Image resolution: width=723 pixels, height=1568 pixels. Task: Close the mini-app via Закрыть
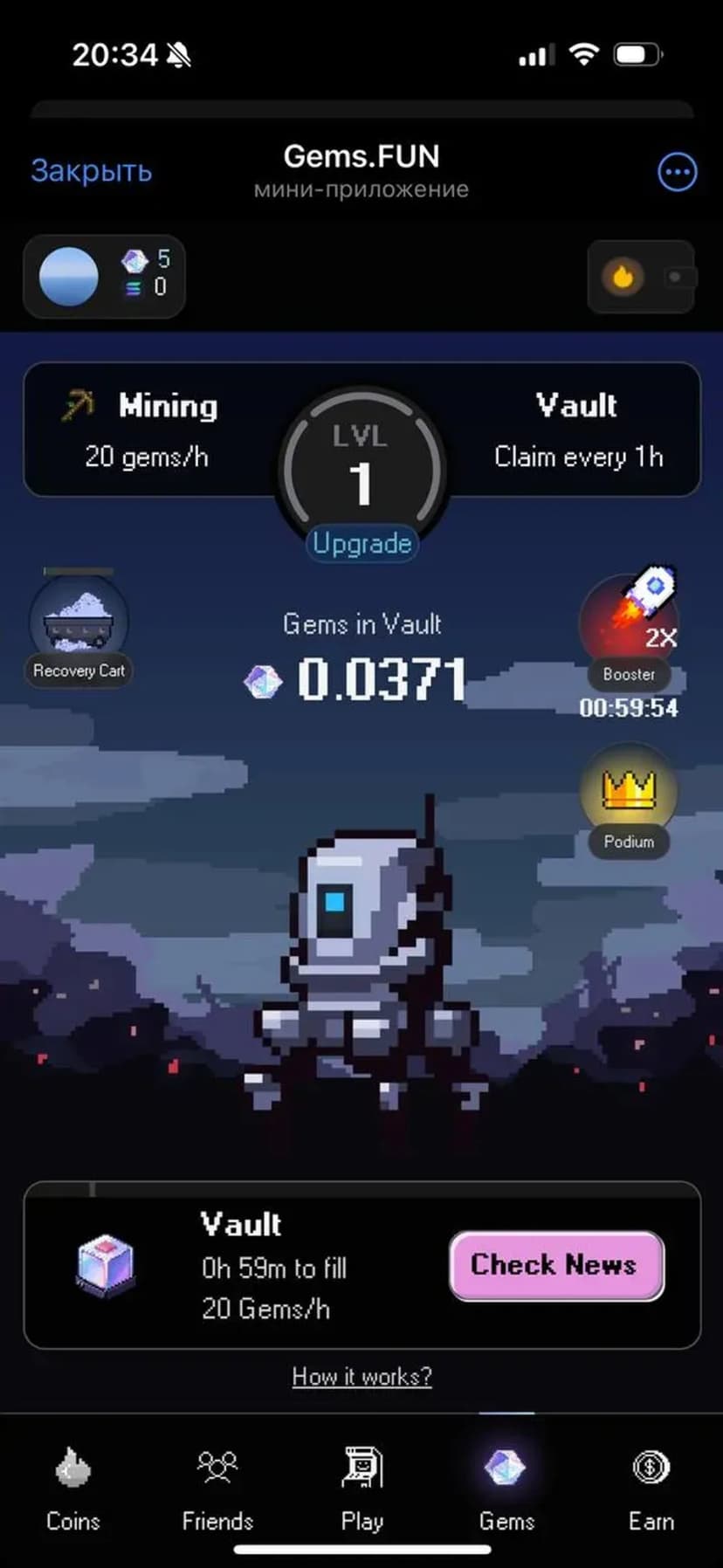coord(92,170)
